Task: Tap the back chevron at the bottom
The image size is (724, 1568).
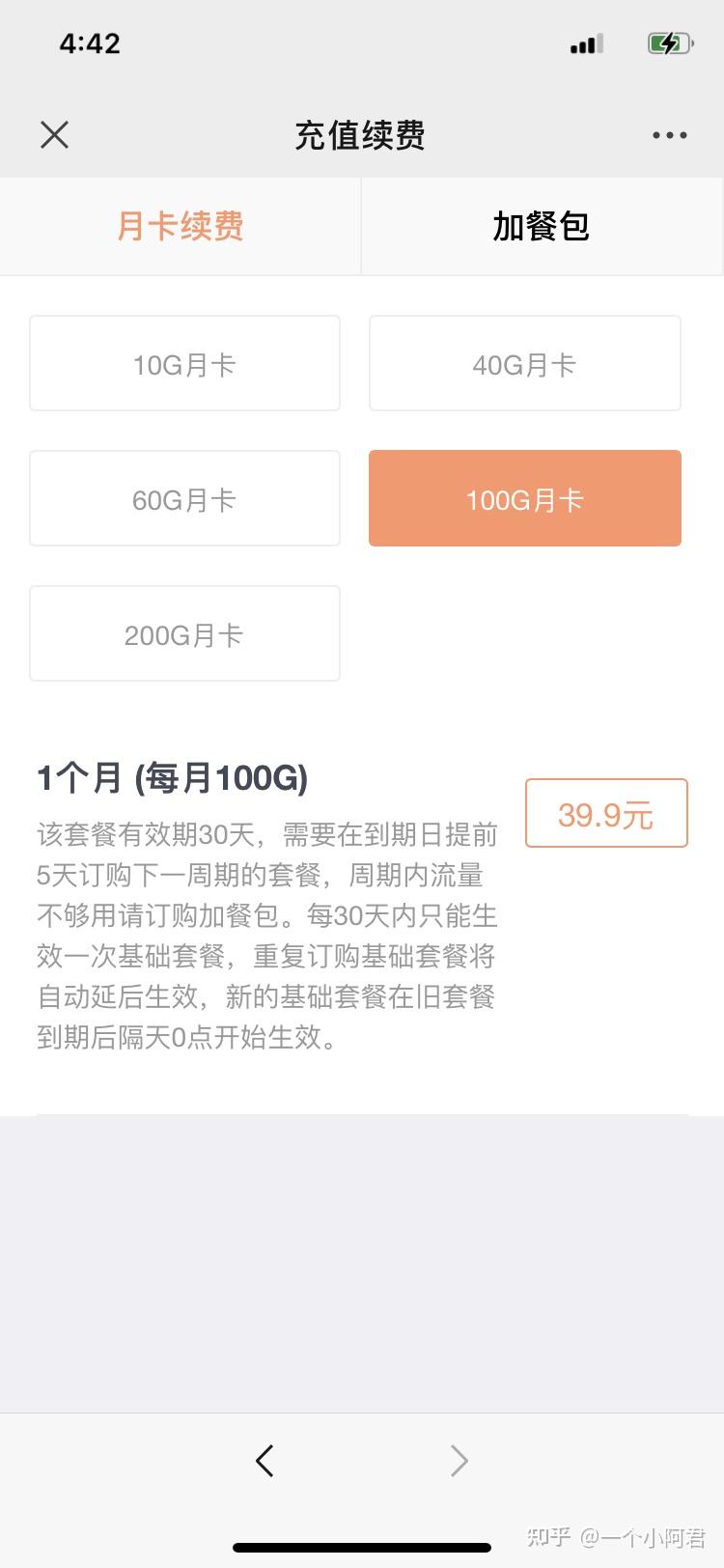Action: (x=265, y=1461)
